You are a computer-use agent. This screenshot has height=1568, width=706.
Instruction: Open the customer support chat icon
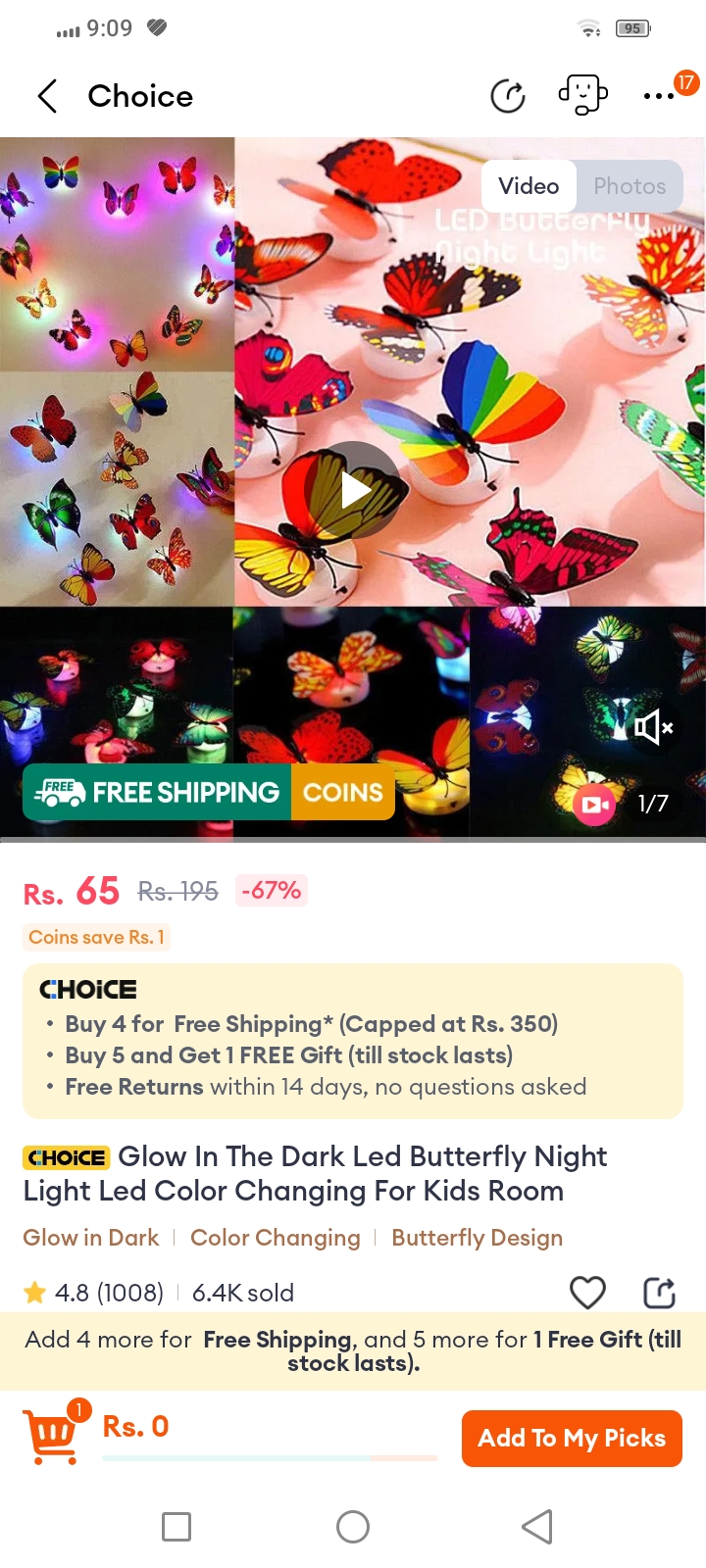pos(582,95)
